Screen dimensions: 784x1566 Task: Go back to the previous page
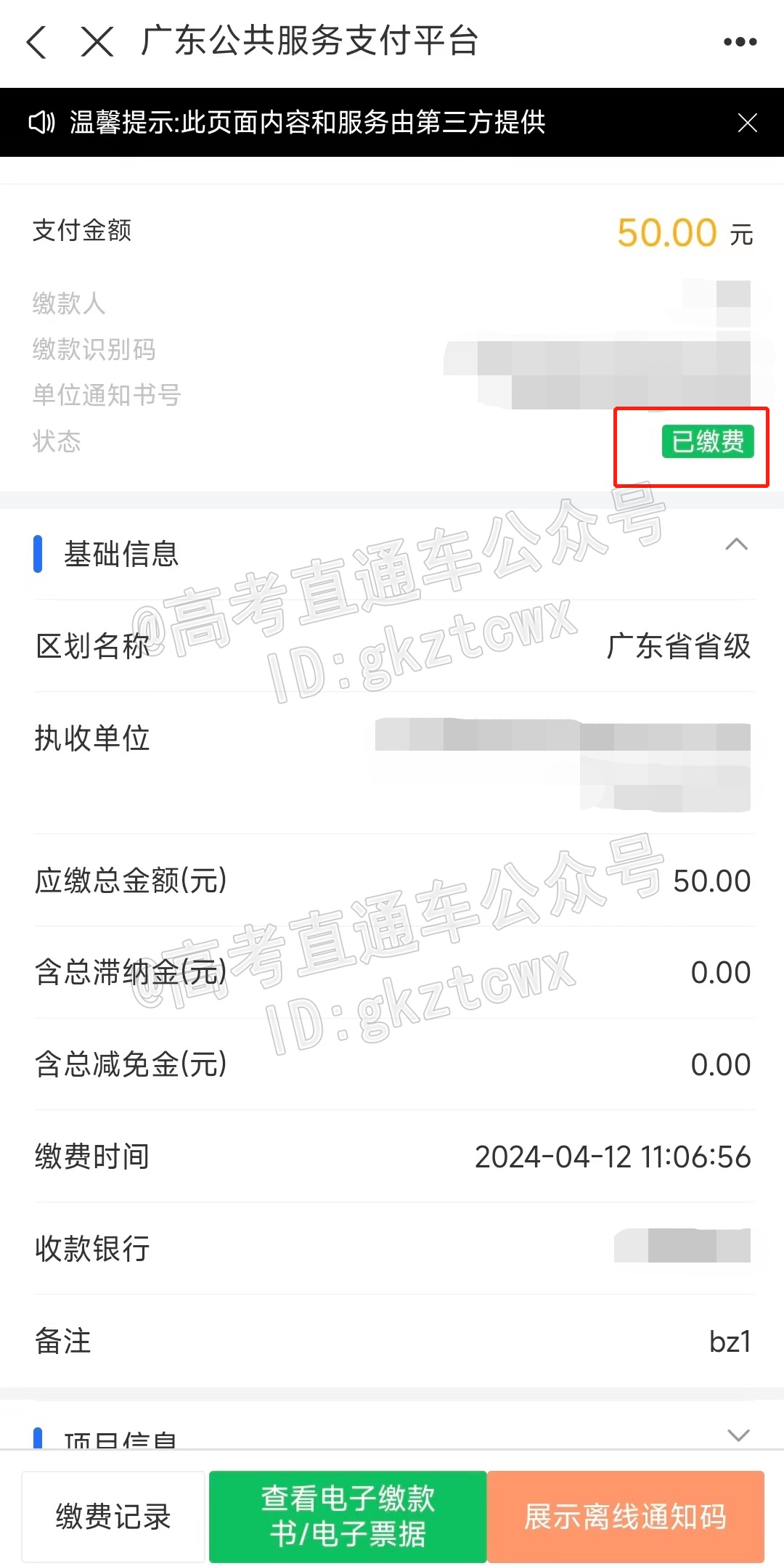point(36,41)
